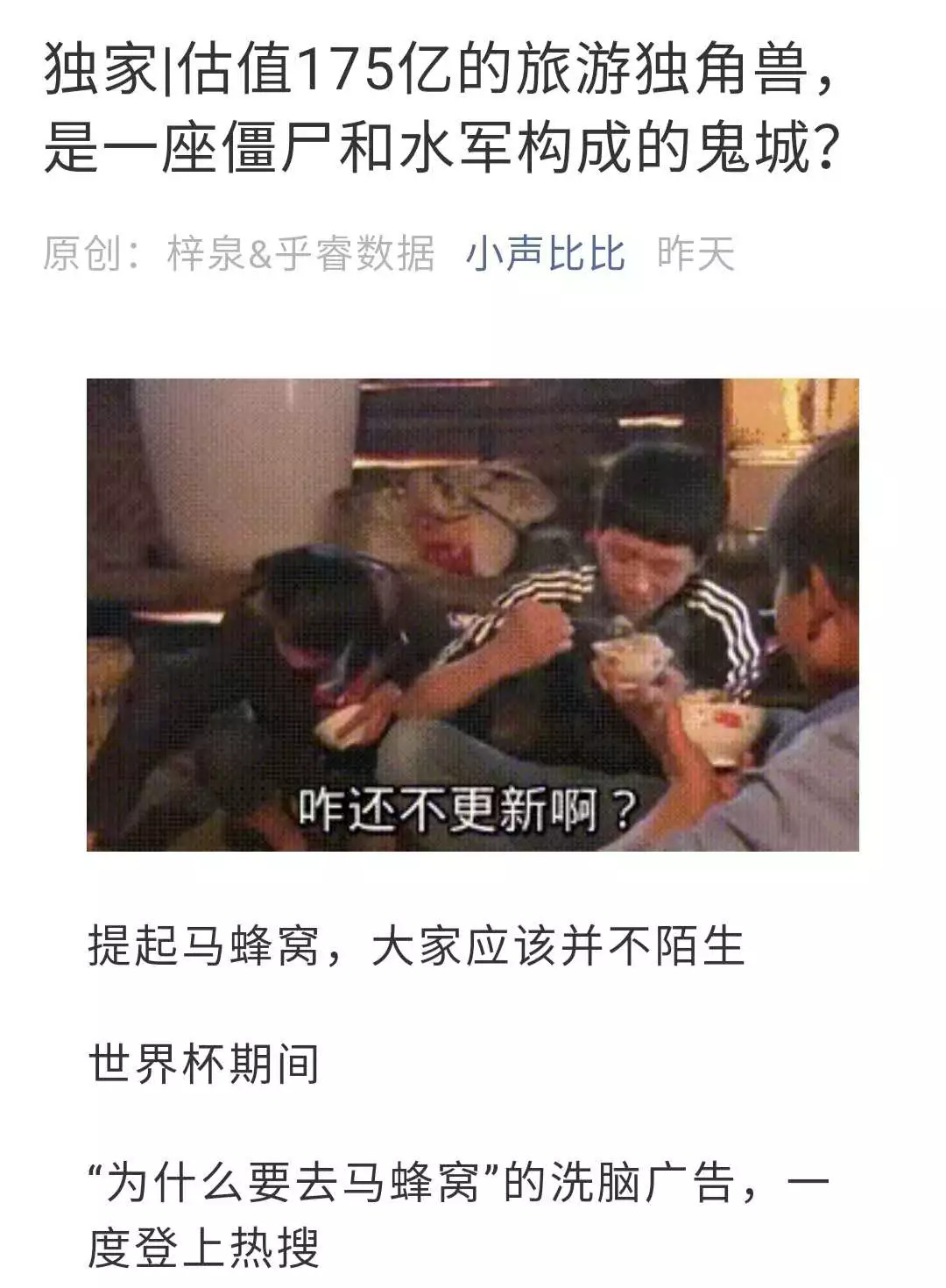Open the 小声比比 account link
This screenshot has height=1288, width=946.
click(545, 255)
